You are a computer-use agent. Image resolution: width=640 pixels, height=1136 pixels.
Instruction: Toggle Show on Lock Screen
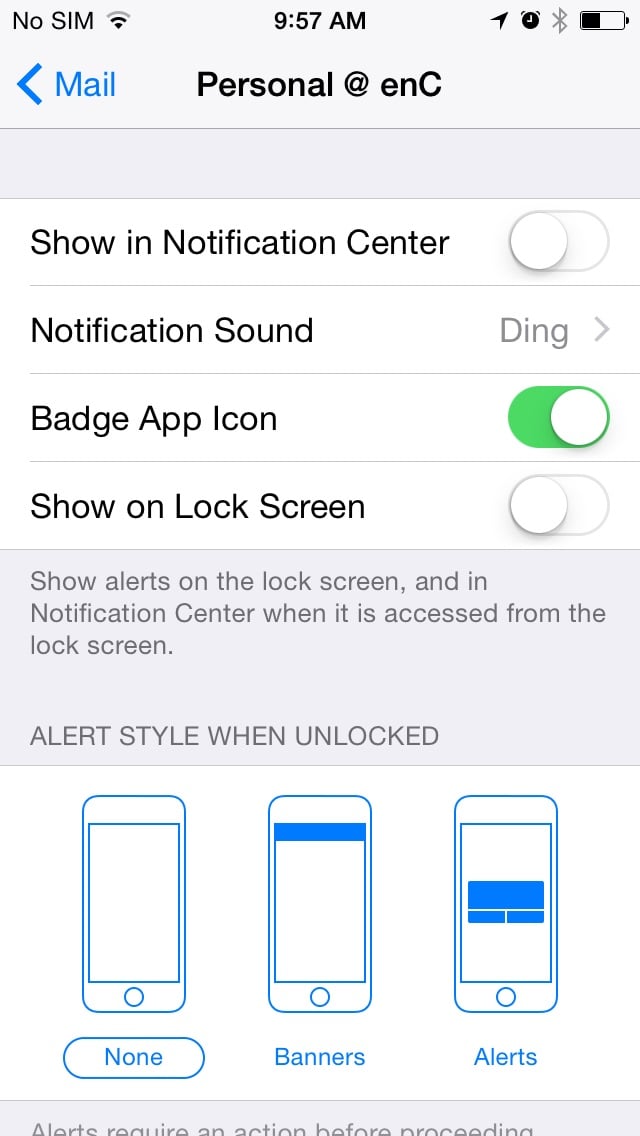558,505
